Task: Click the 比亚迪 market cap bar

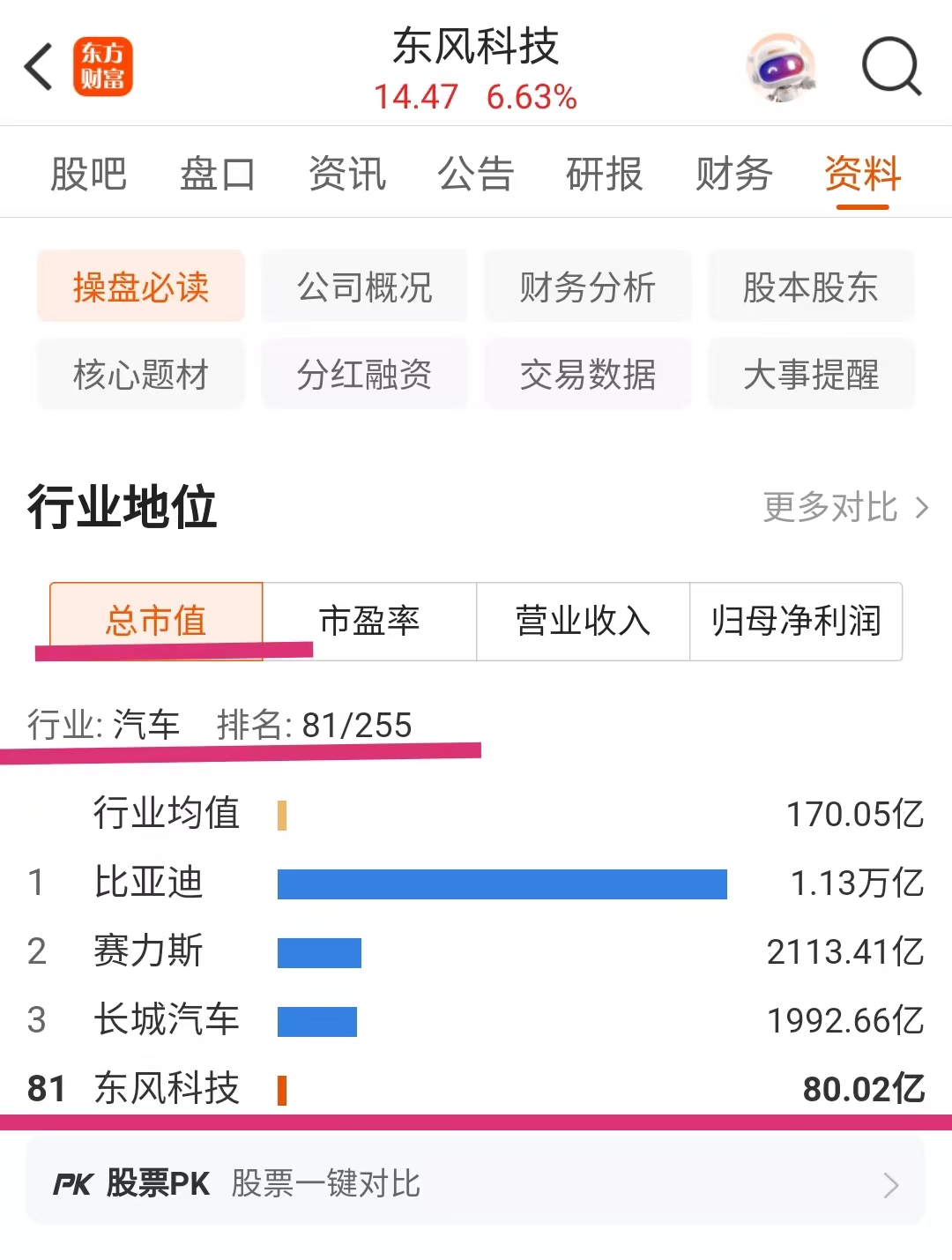Action: coord(502,883)
